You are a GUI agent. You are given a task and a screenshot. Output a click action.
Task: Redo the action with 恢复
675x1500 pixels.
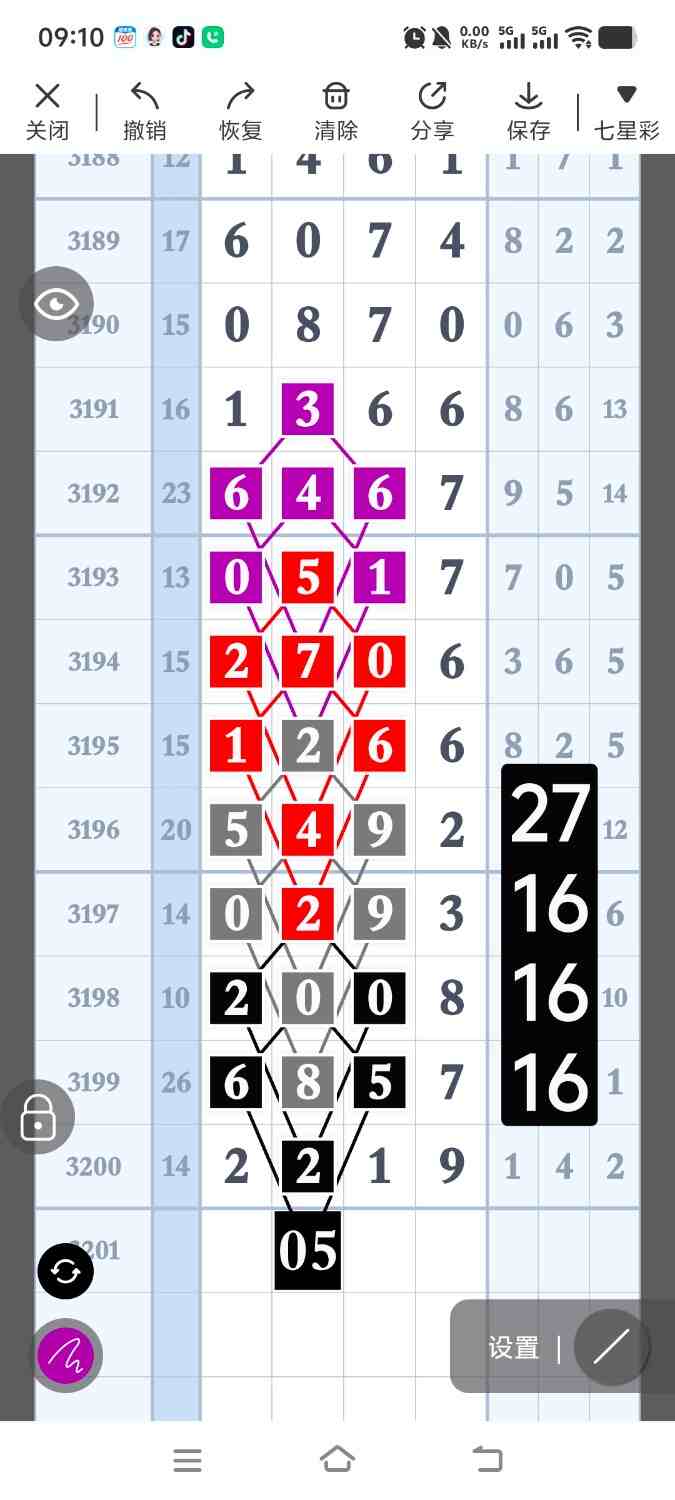tap(240, 111)
